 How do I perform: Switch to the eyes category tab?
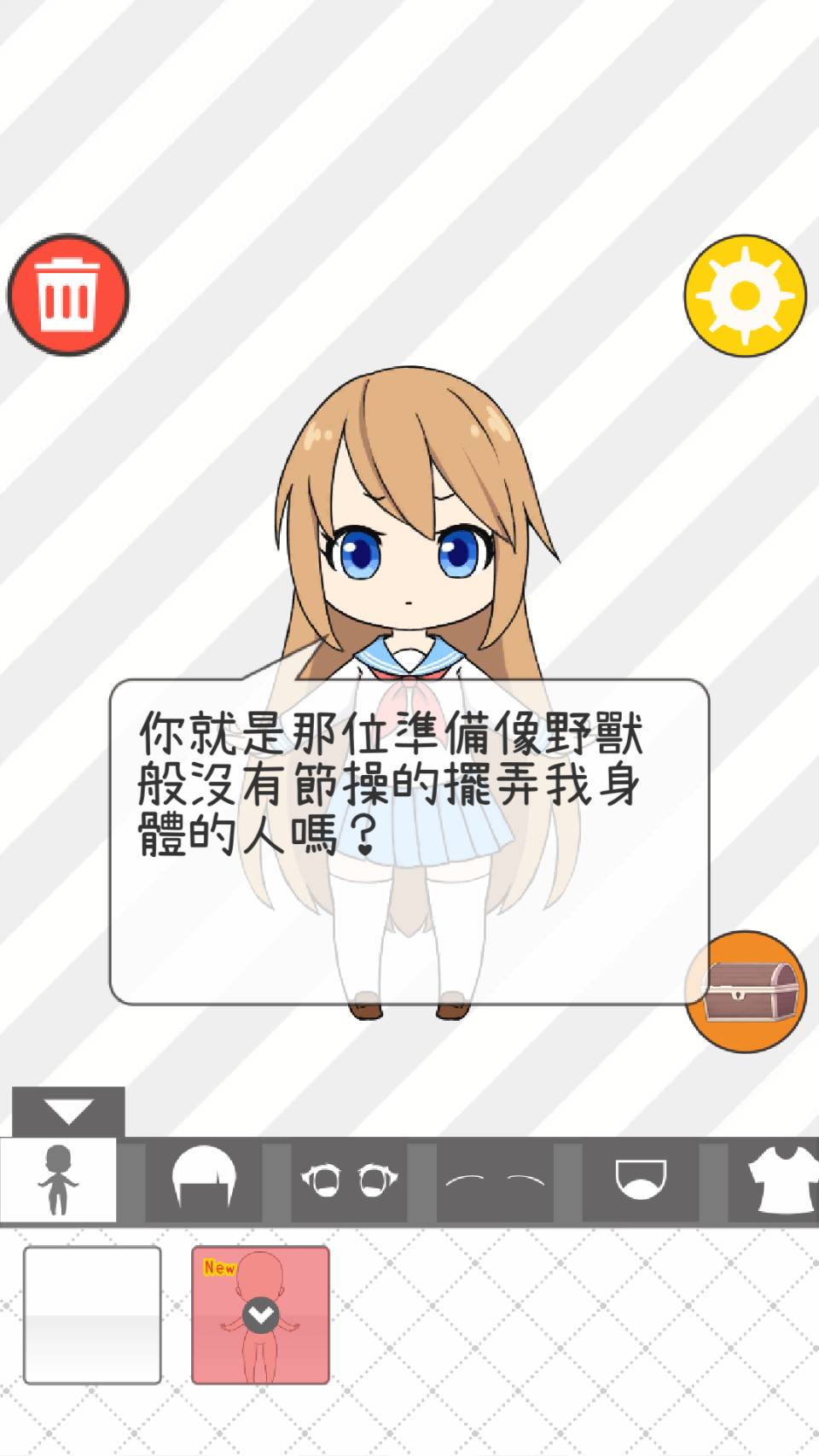[x=350, y=1180]
